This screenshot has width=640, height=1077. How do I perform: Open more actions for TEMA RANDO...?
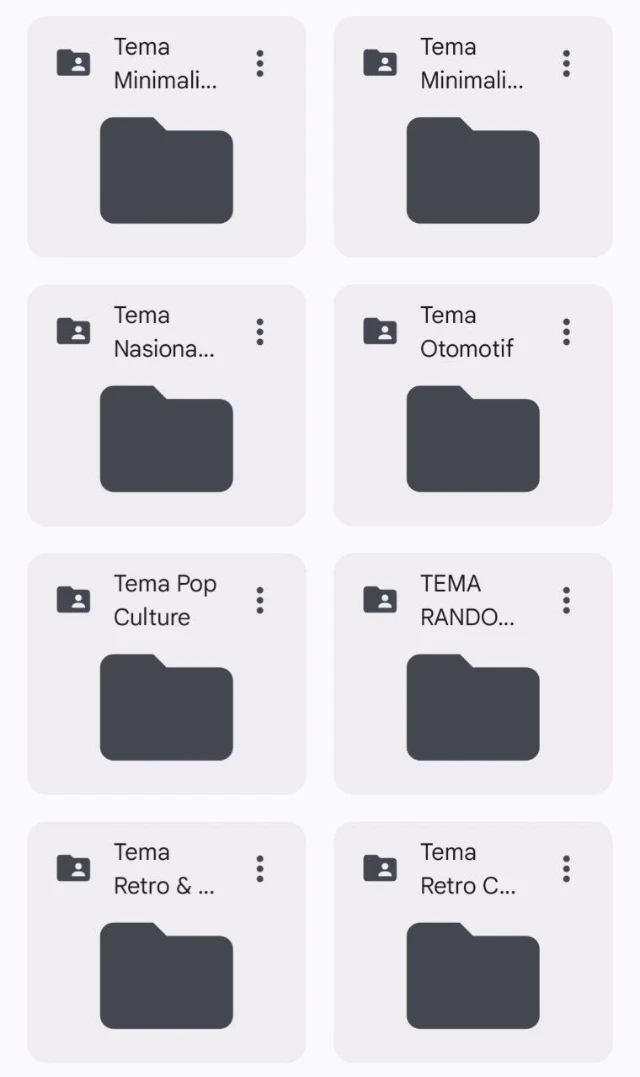point(566,600)
